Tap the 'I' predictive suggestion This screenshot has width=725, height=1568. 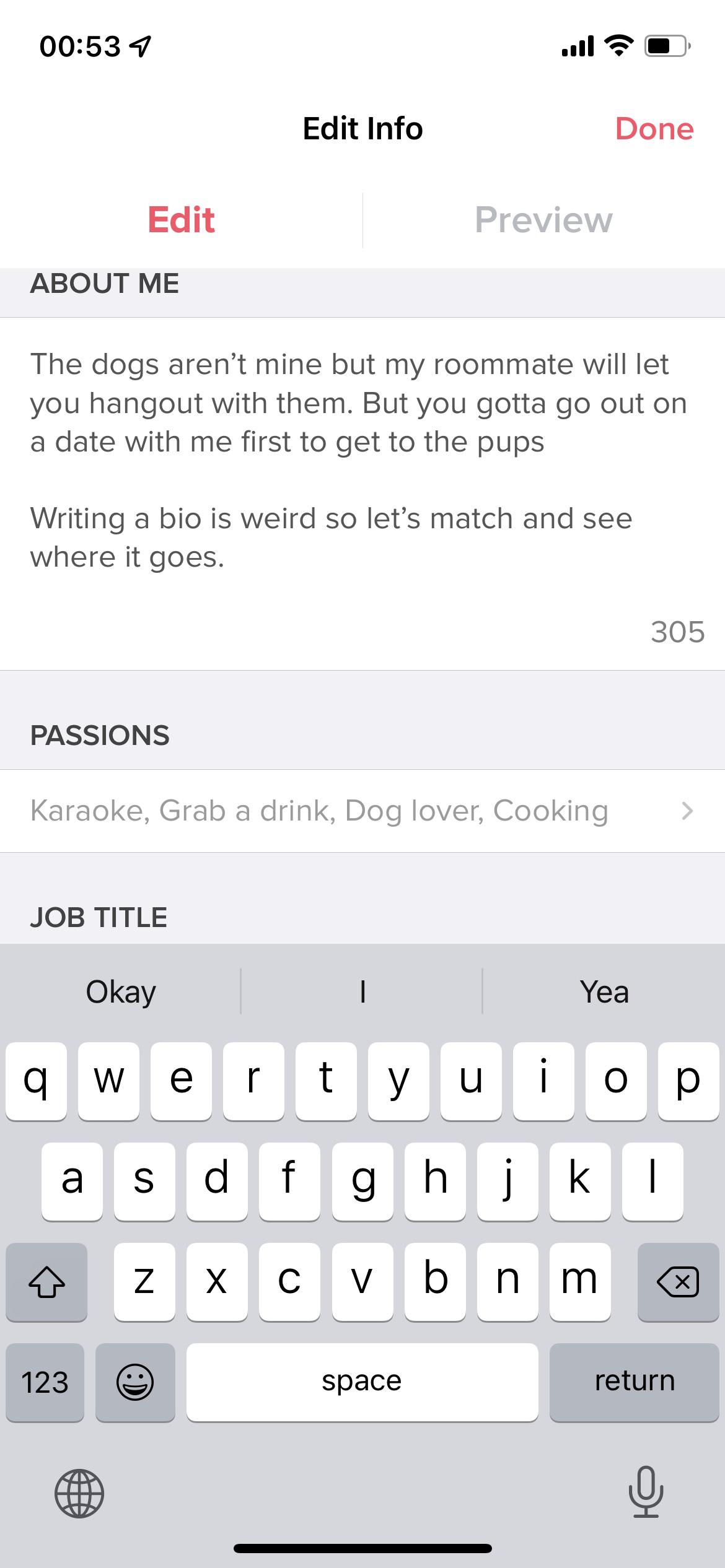(x=361, y=991)
